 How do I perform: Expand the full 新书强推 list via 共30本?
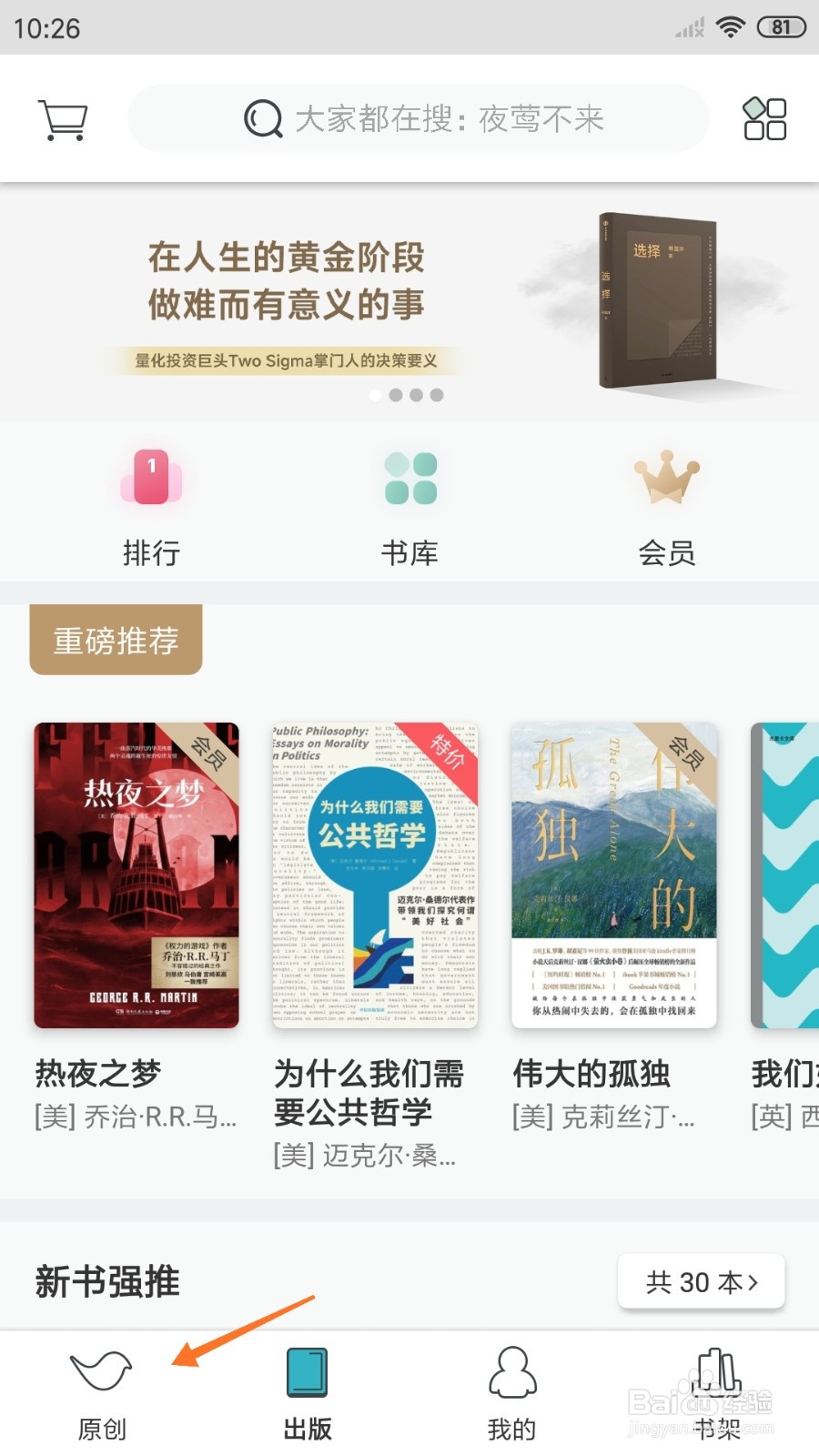pos(700,1282)
